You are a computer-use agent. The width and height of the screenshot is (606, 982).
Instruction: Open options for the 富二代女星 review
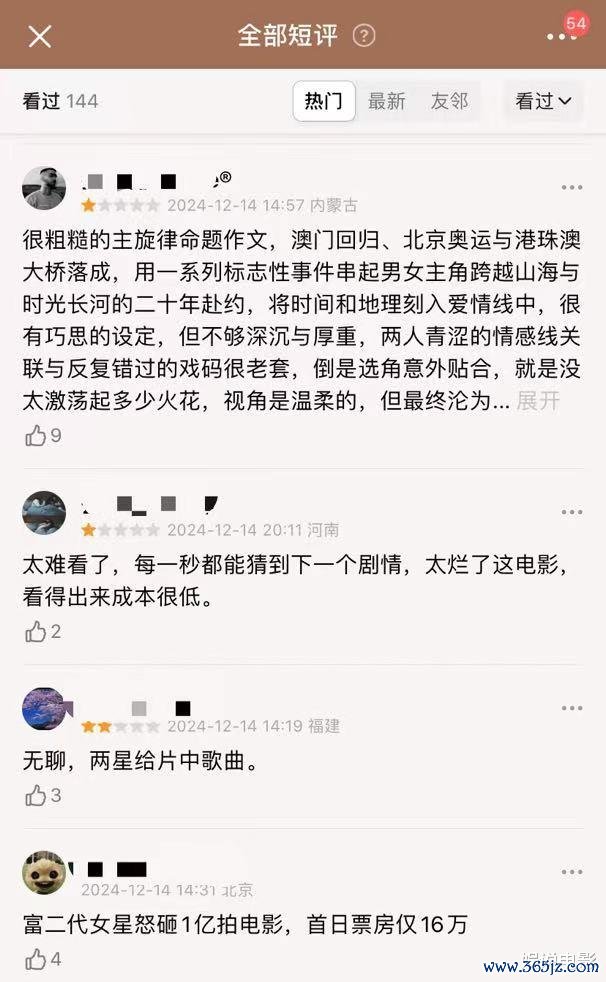click(571, 872)
